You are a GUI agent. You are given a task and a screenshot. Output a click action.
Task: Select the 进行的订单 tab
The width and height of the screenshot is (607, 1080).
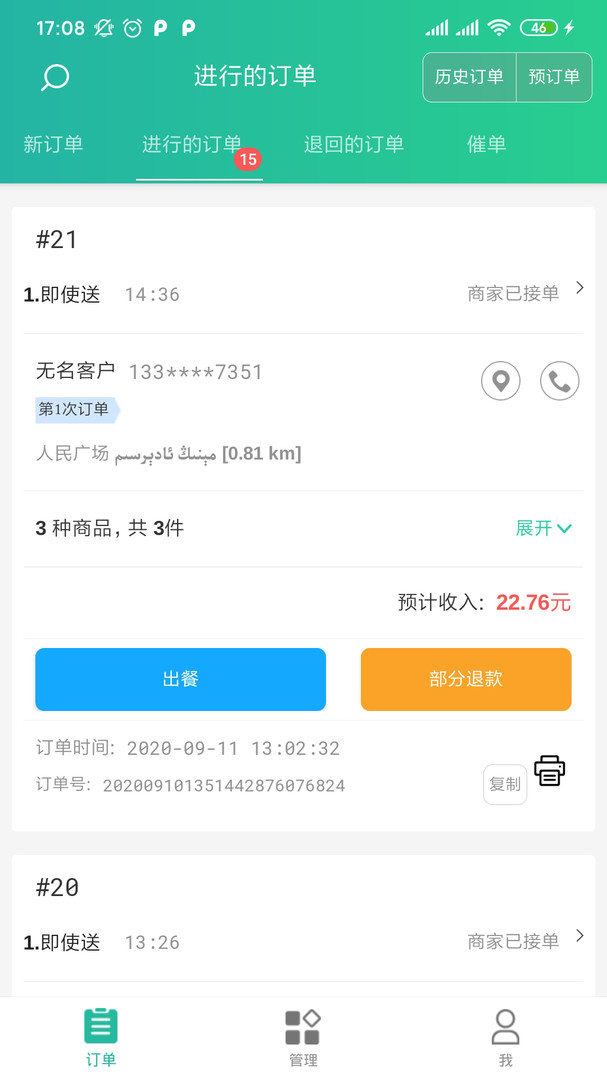point(192,144)
